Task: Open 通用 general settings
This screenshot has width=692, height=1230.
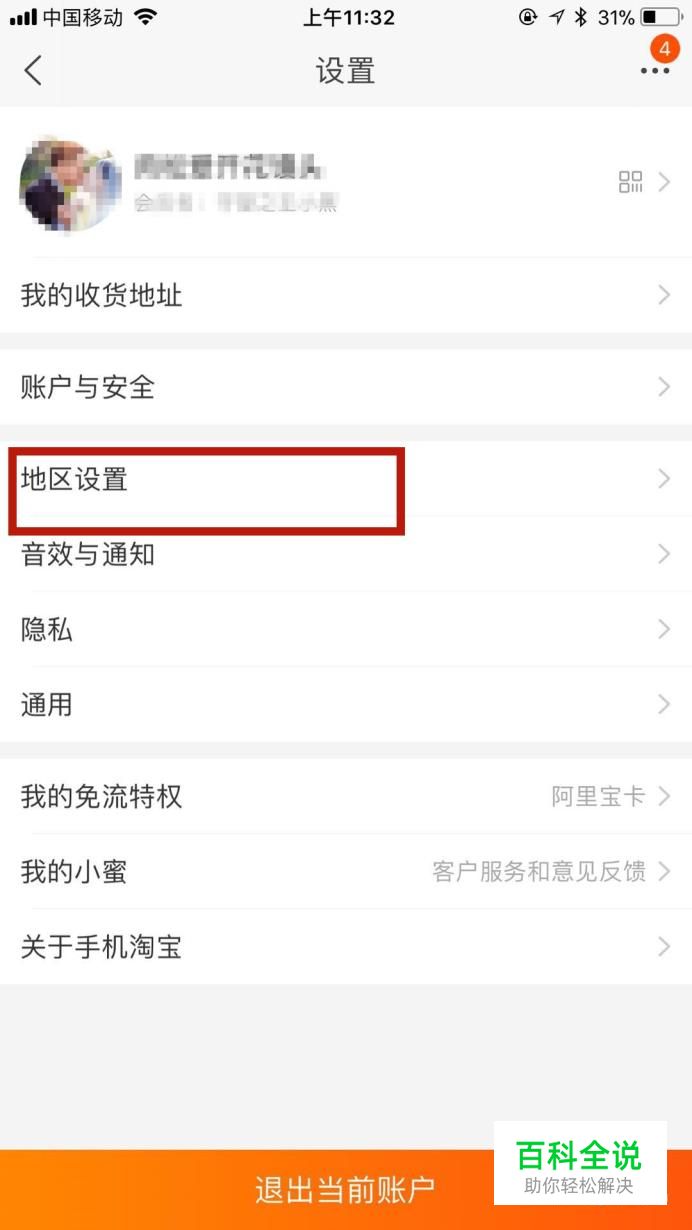Action: coord(345,704)
